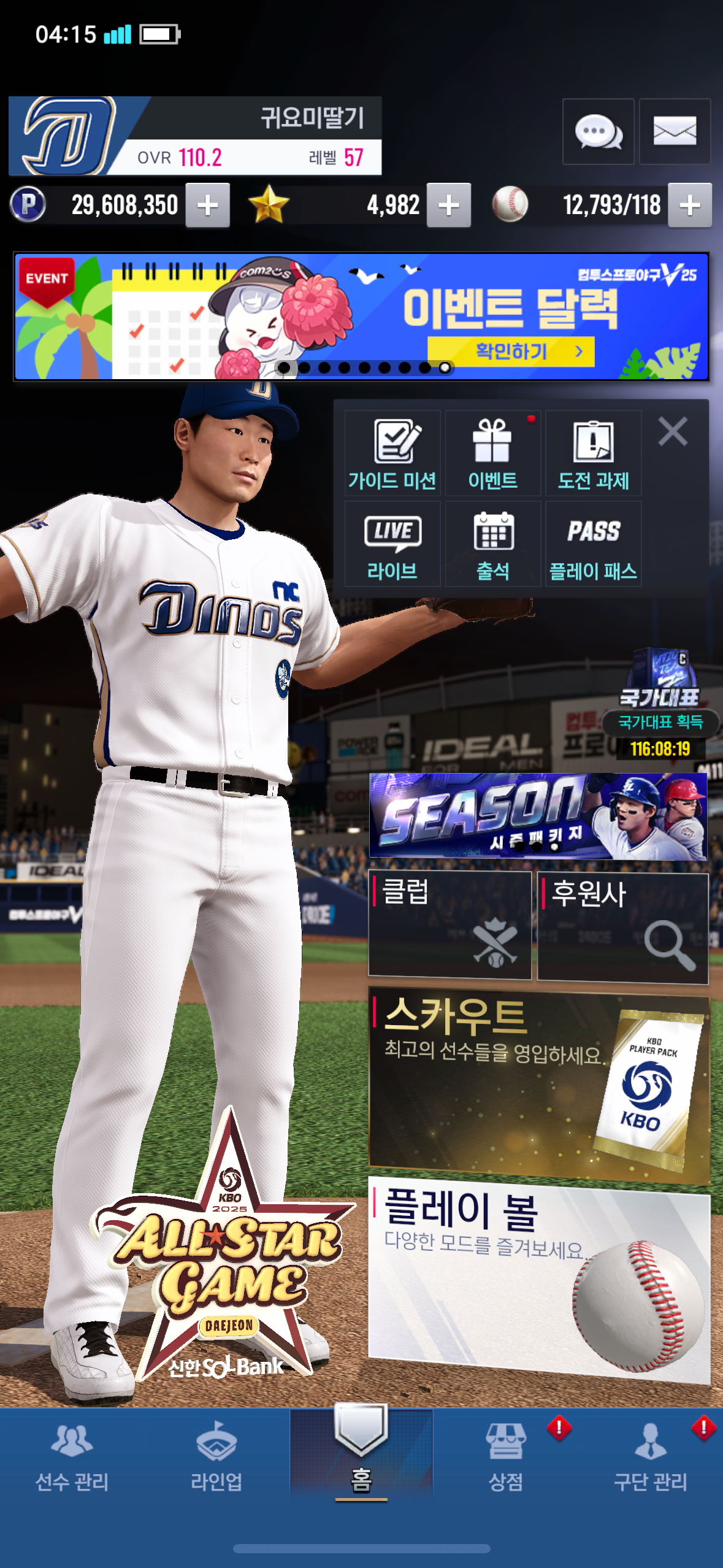Viewport: 723px width, 1568px height.
Task: Open 출석 attendance check
Action: (x=492, y=544)
